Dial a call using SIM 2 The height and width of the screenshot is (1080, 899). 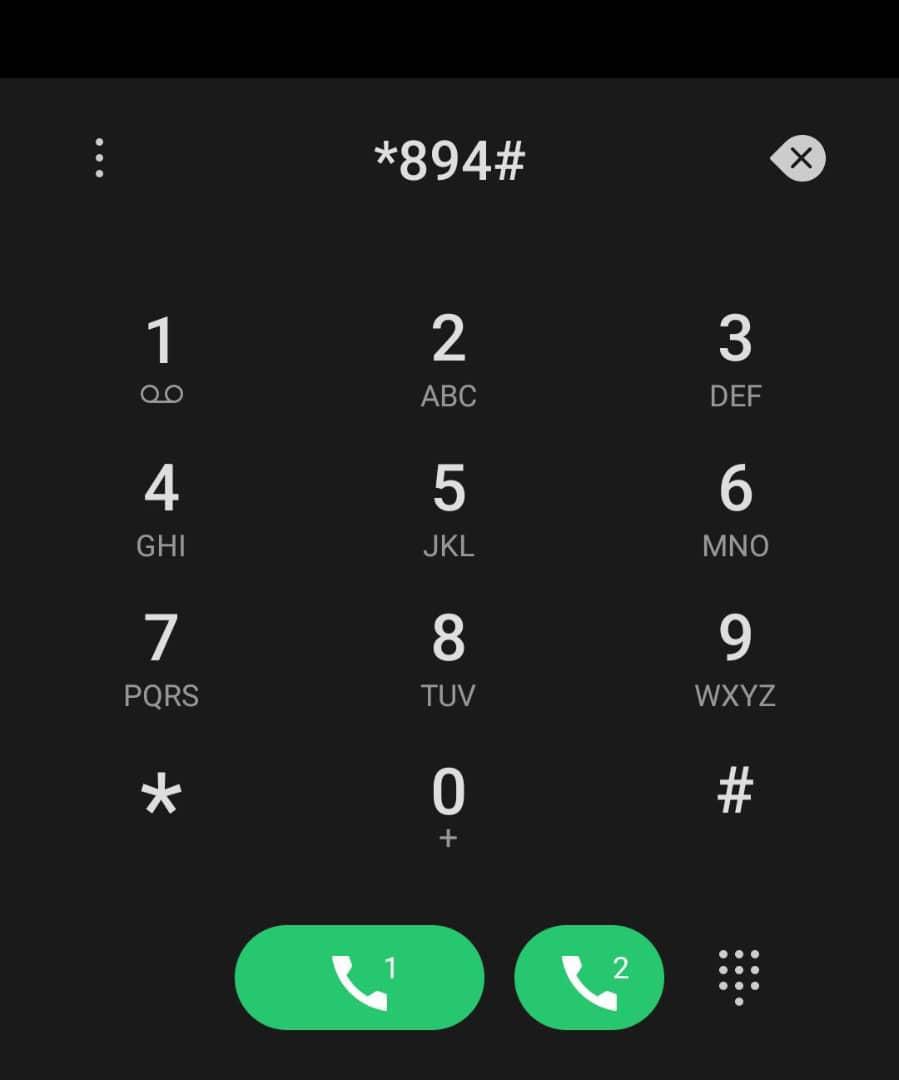click(x=589, y=977)
